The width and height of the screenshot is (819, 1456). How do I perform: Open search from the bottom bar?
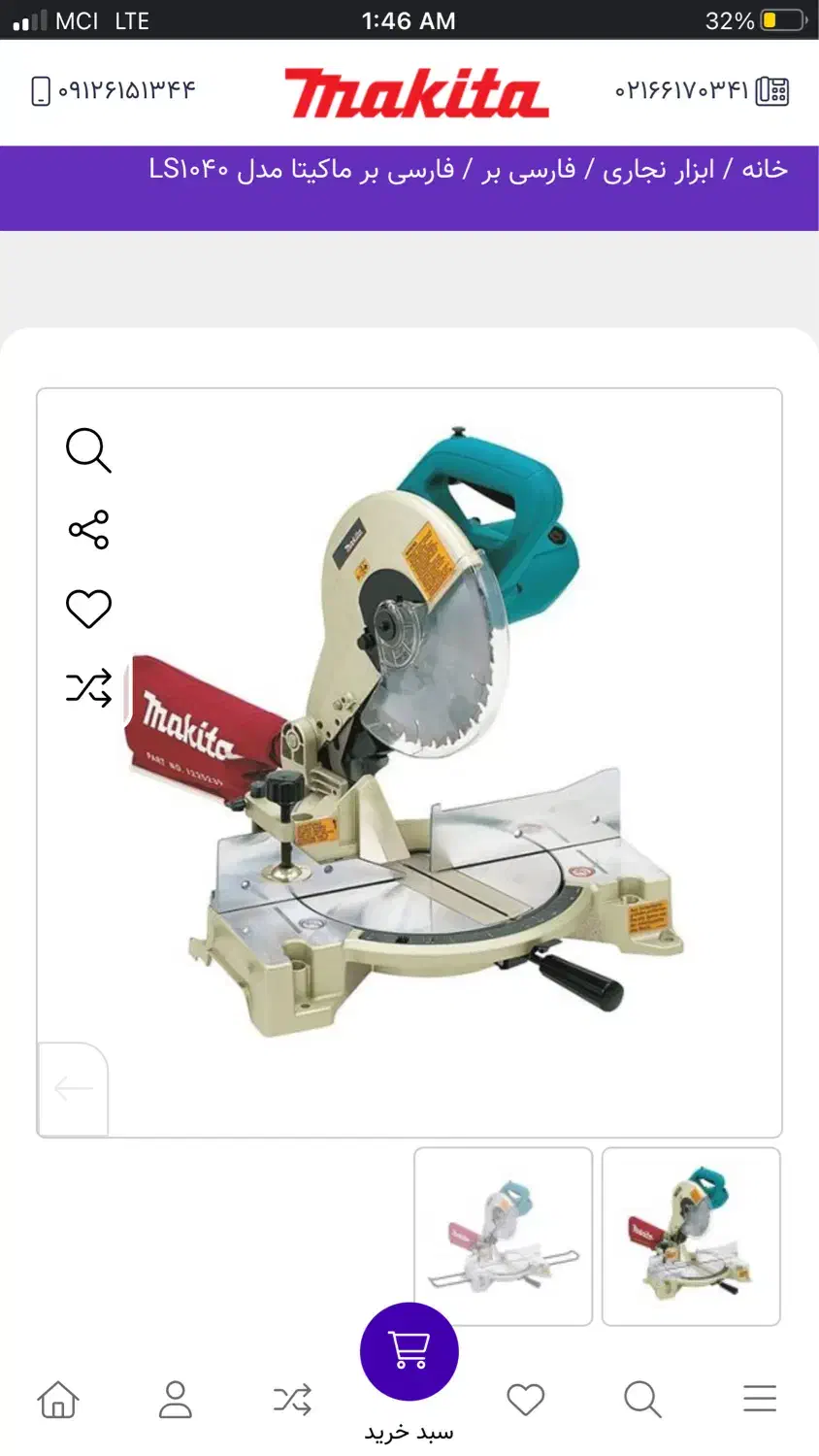click(x=642, y=1399)
